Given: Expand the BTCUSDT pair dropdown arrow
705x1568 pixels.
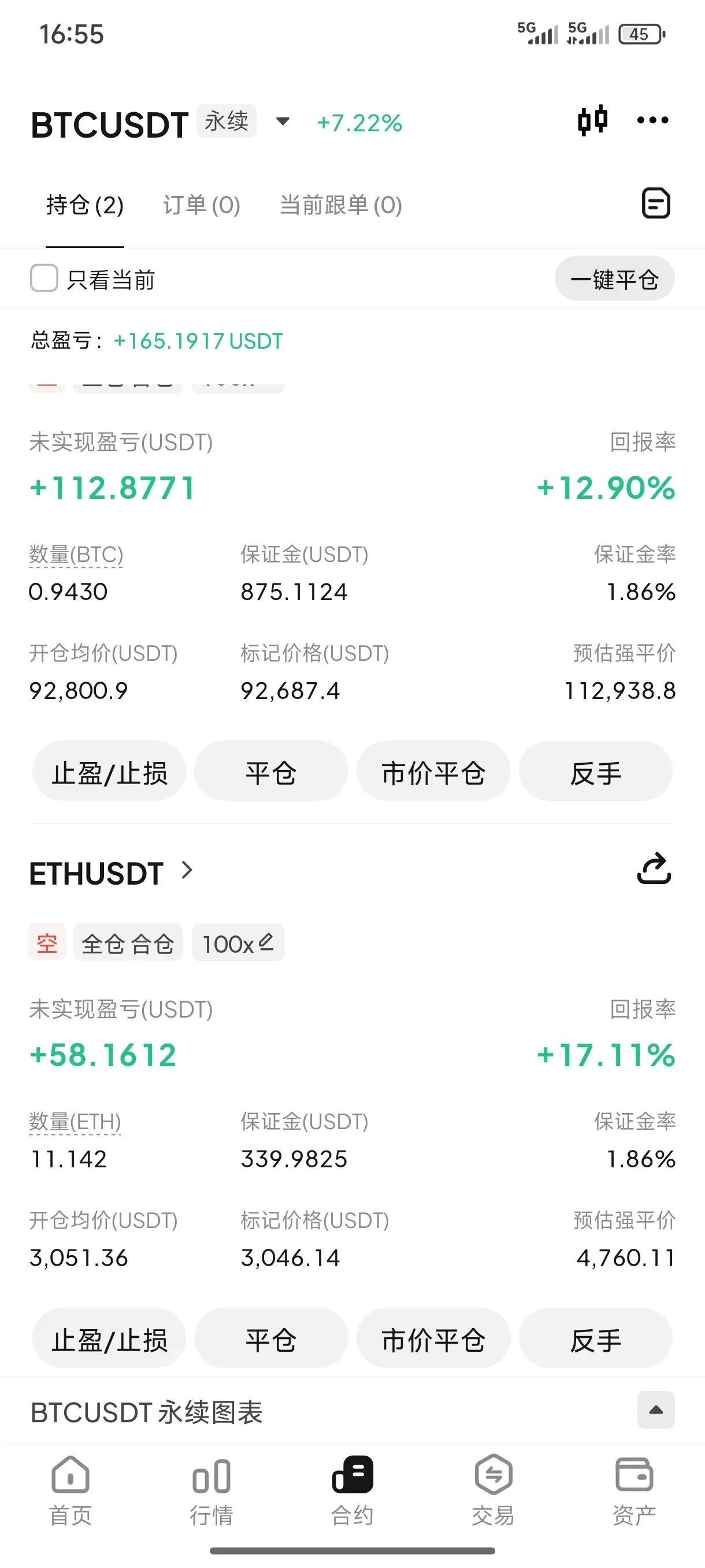Looking at the screenshot, I should coord(282,121).
